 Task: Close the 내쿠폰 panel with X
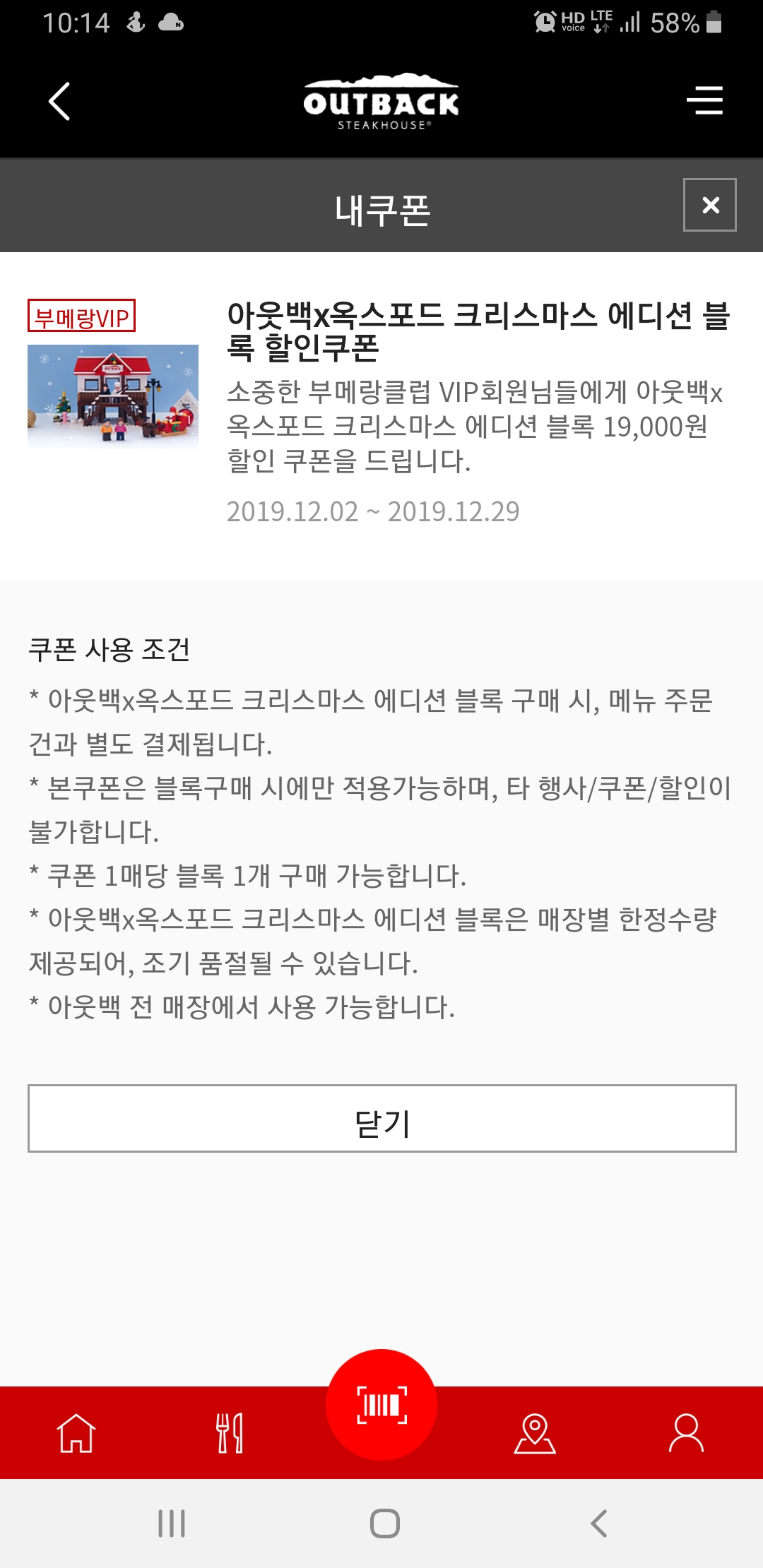[709, 205]
